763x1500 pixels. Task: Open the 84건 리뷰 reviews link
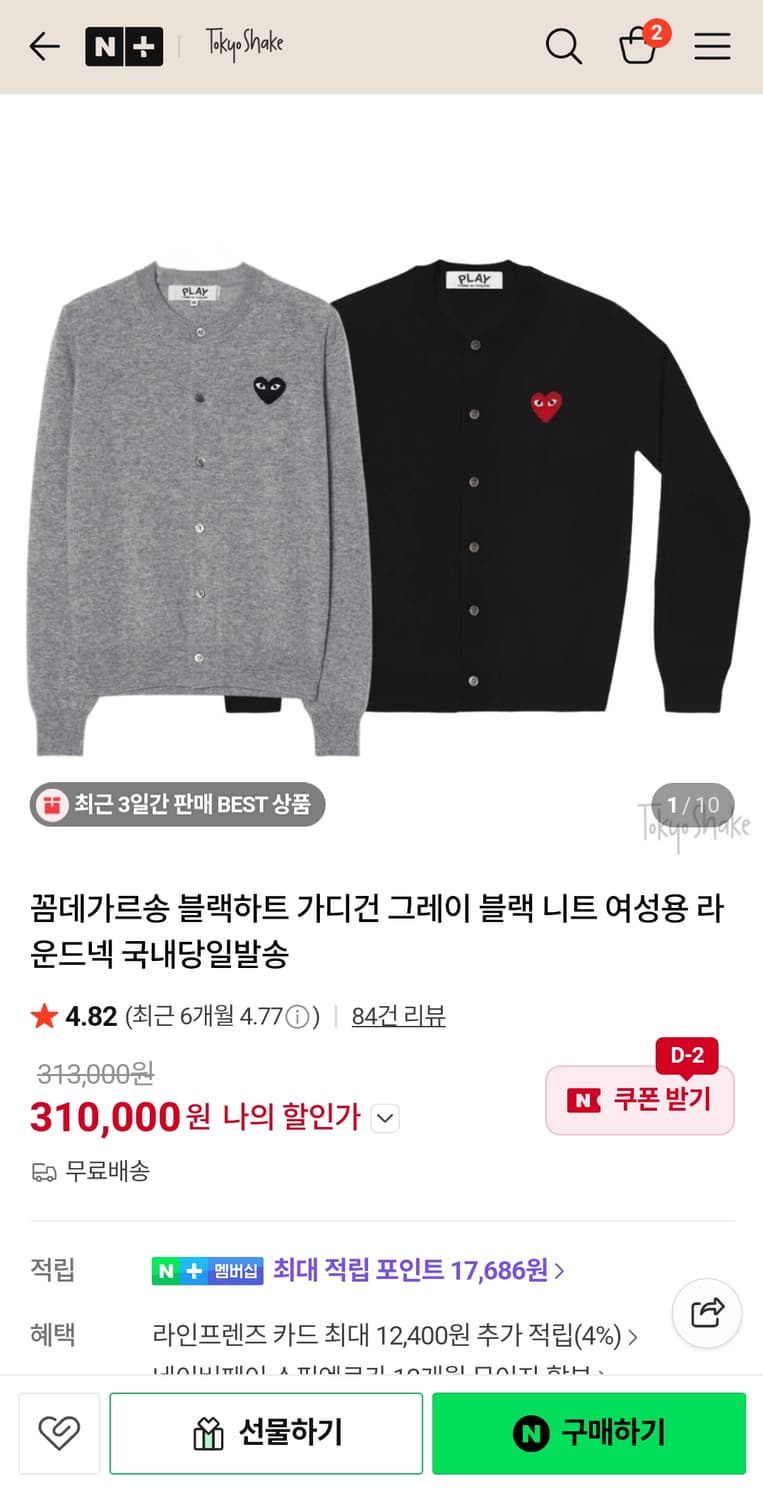(399, 1014)
